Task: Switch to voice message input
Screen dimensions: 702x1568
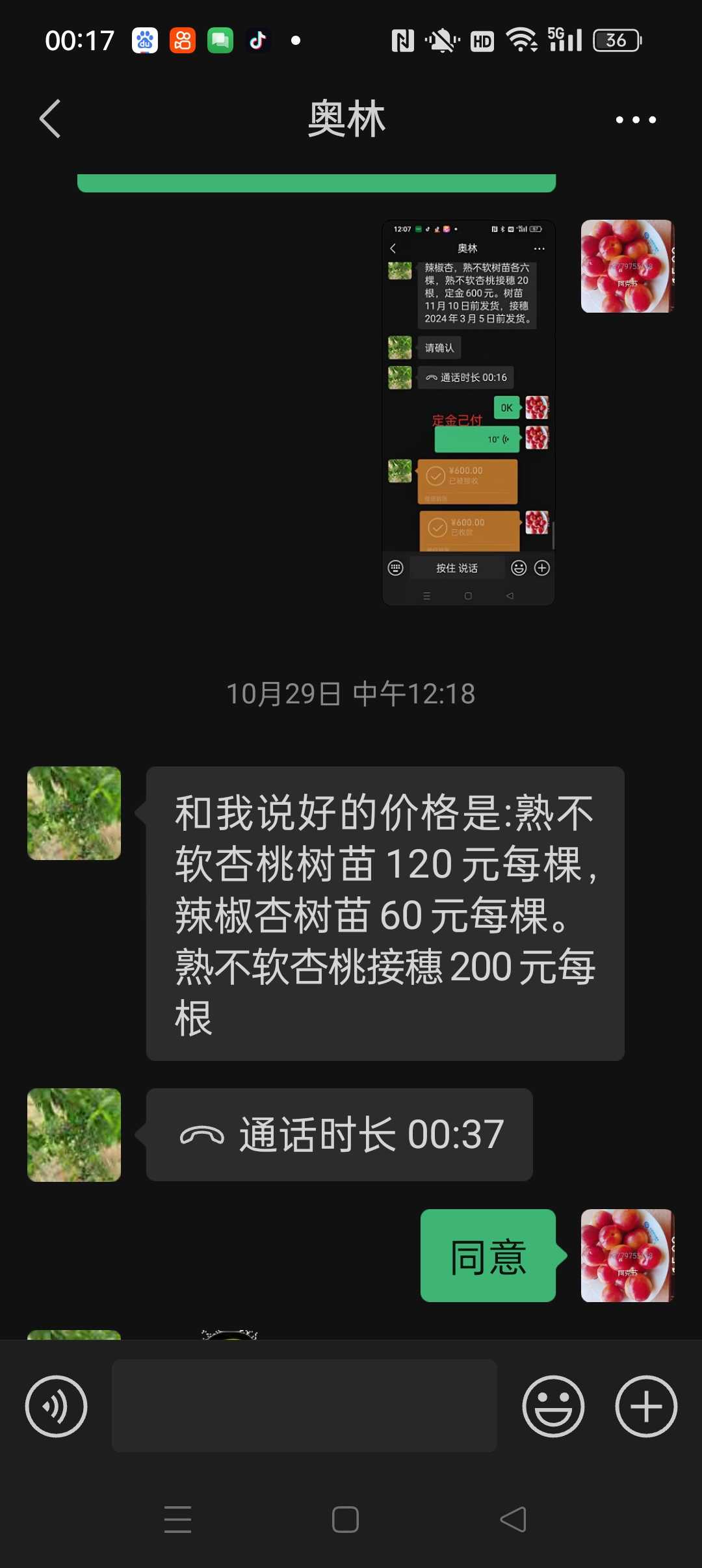Action: tap(56, 1406)
